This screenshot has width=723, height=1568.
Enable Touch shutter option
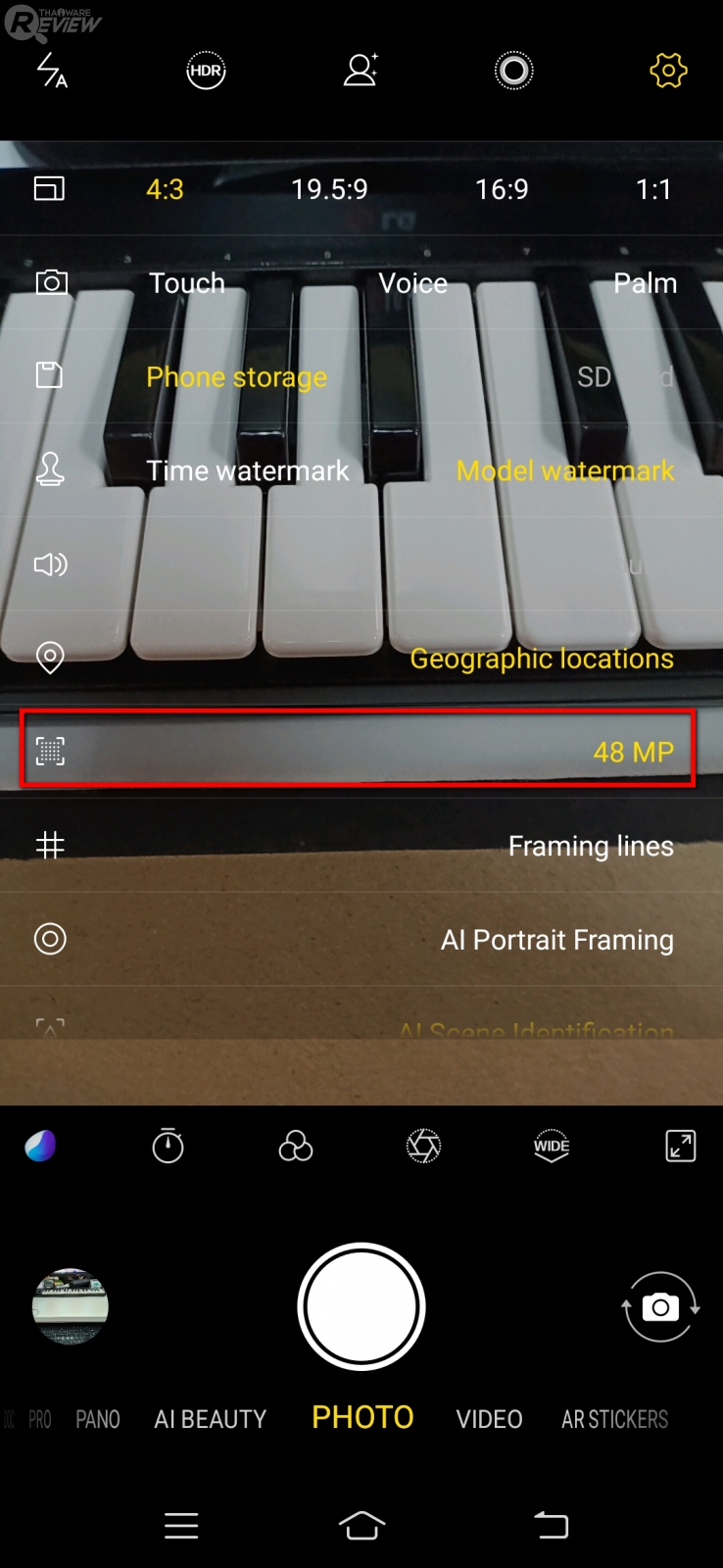[x=187, y=283]
